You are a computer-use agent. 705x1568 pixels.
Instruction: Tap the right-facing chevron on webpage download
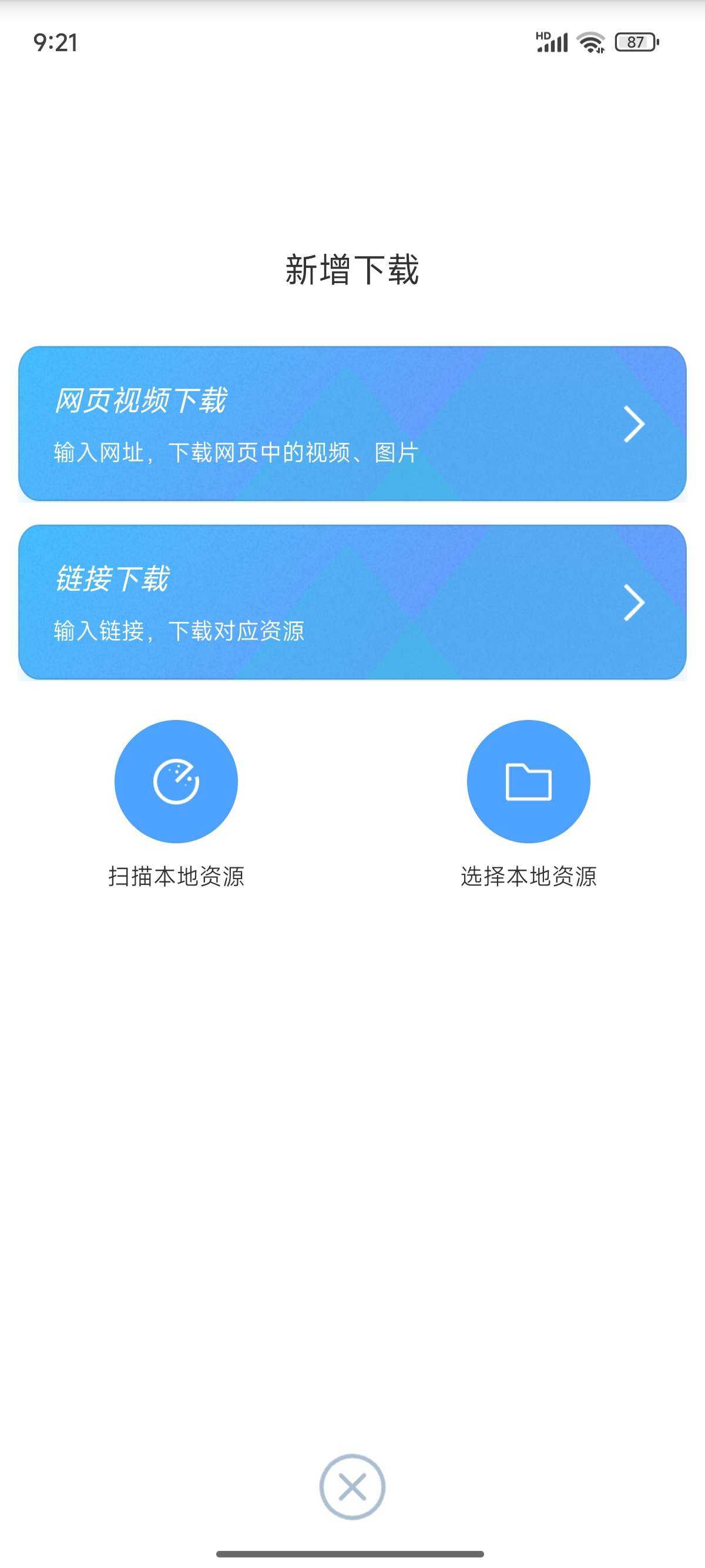633,422
